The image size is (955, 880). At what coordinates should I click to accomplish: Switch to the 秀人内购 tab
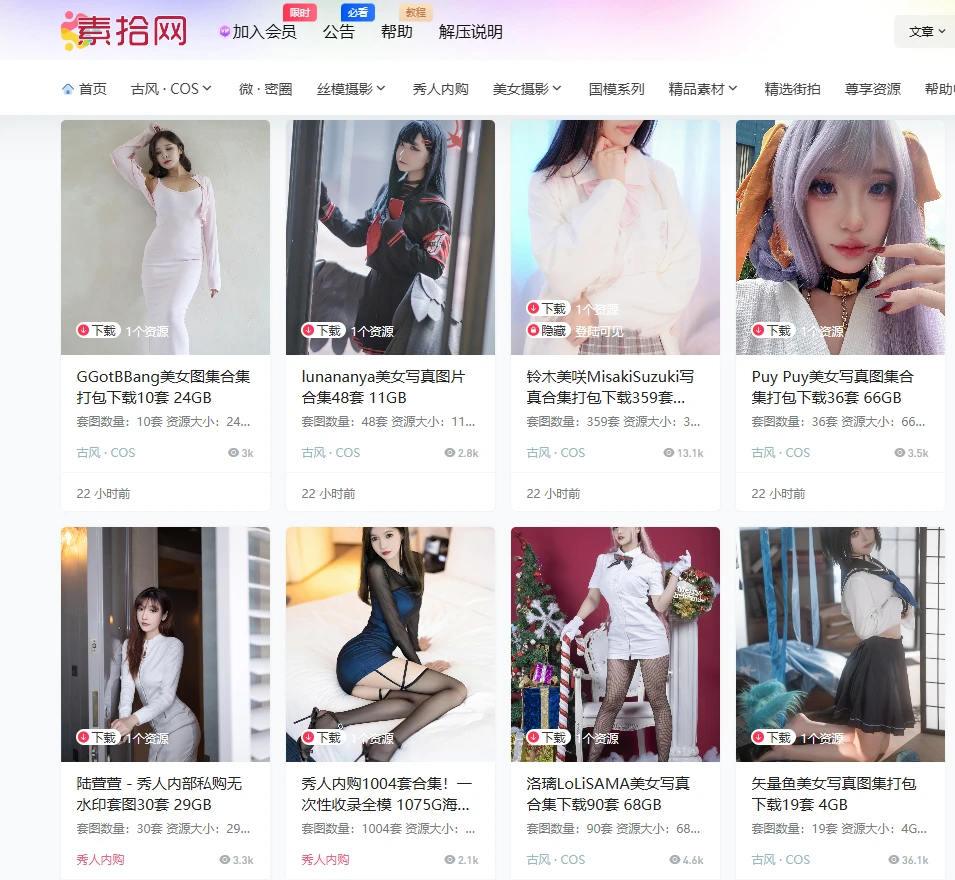(x=440, y=89)
